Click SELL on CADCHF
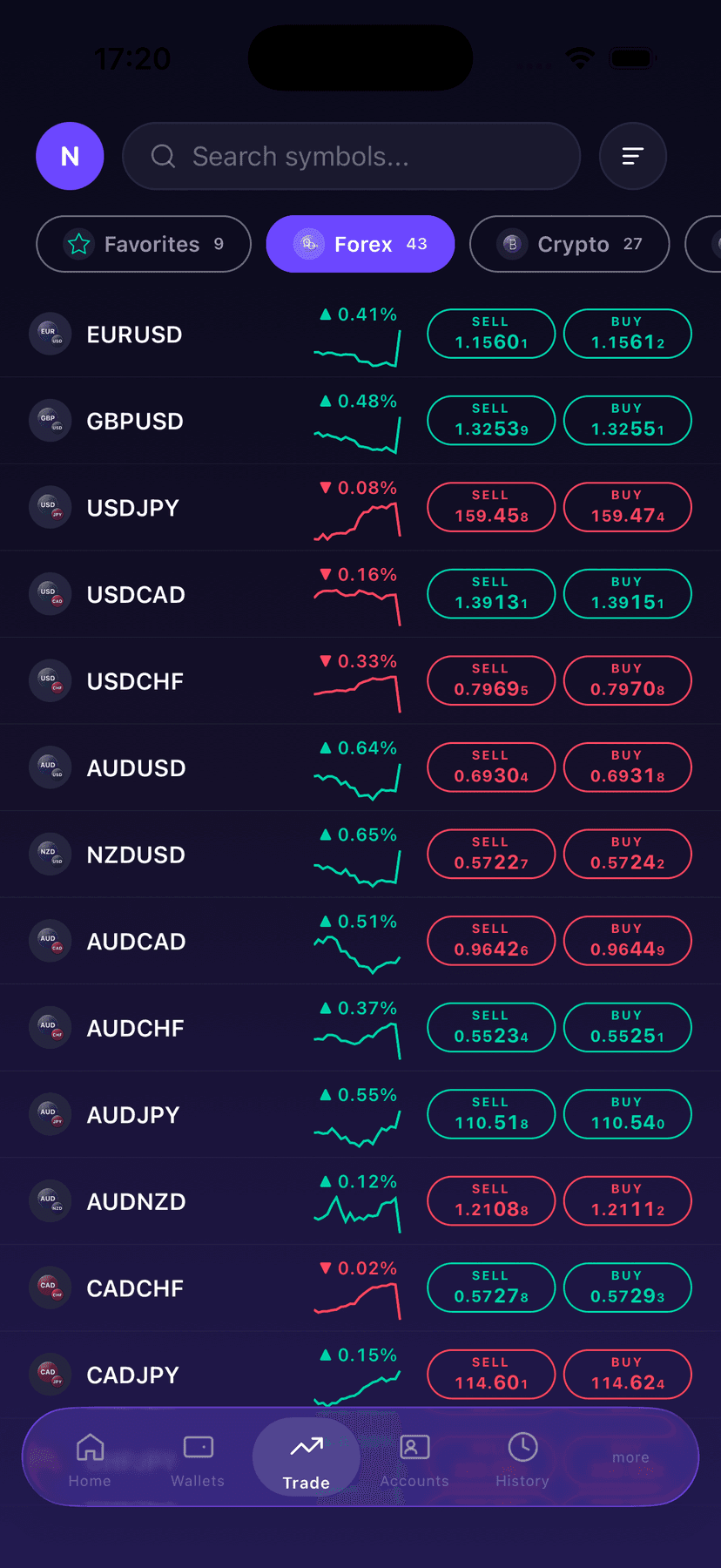Screen dimensions: 721x1568 point(491,1288)
